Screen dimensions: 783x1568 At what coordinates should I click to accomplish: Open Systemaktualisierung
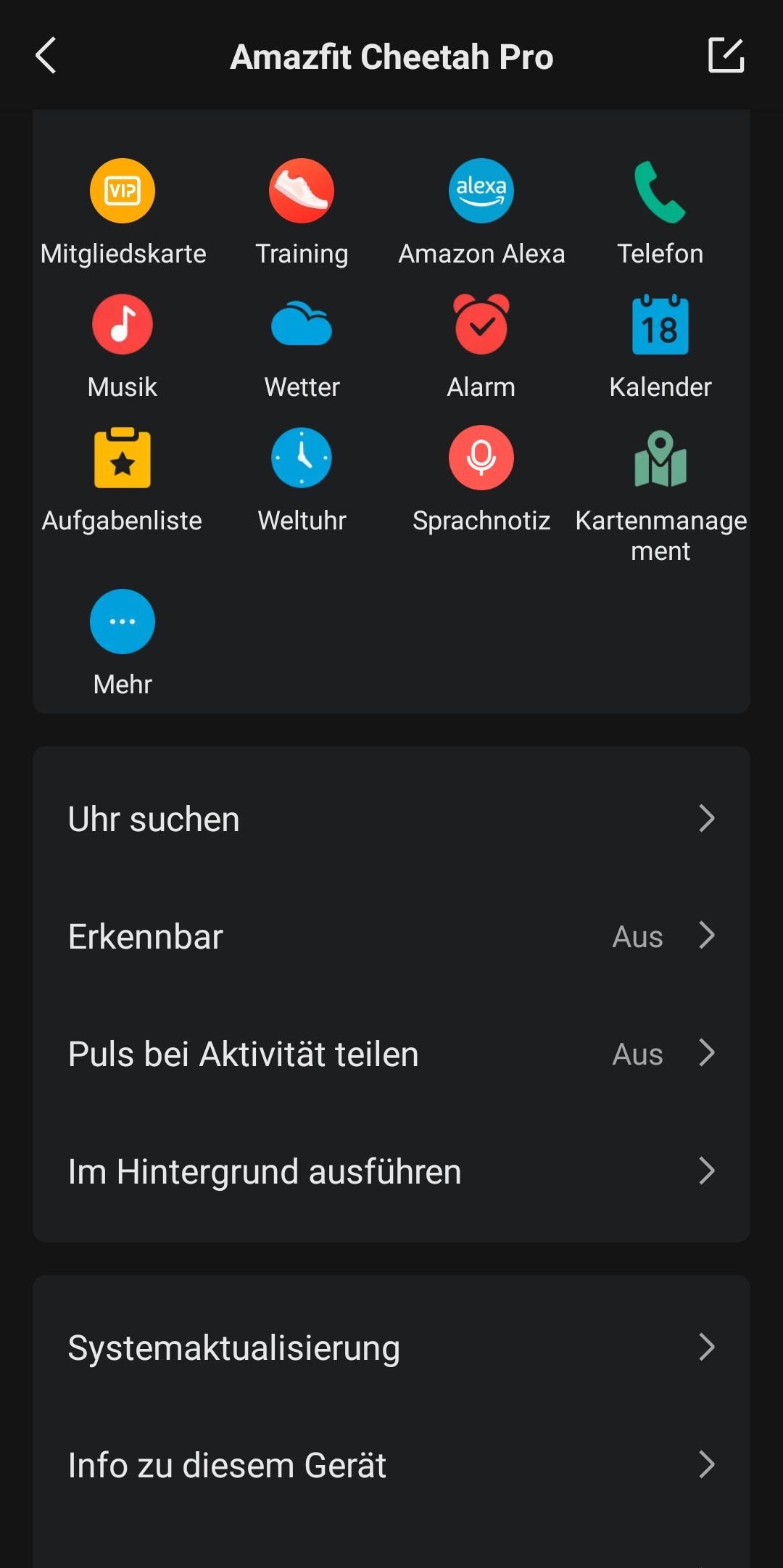391,1348
